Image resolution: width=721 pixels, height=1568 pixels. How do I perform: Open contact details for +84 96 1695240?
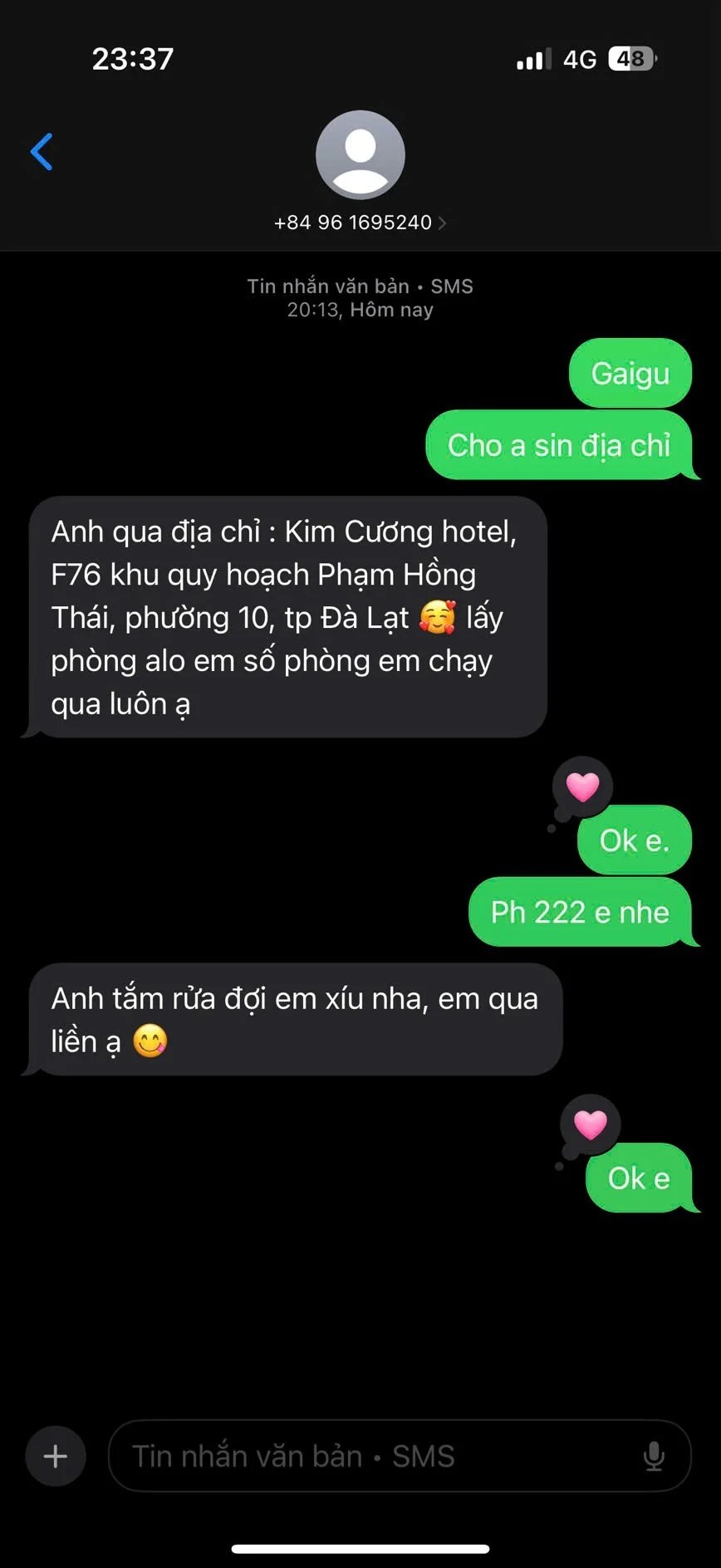(x=360, y=222)
